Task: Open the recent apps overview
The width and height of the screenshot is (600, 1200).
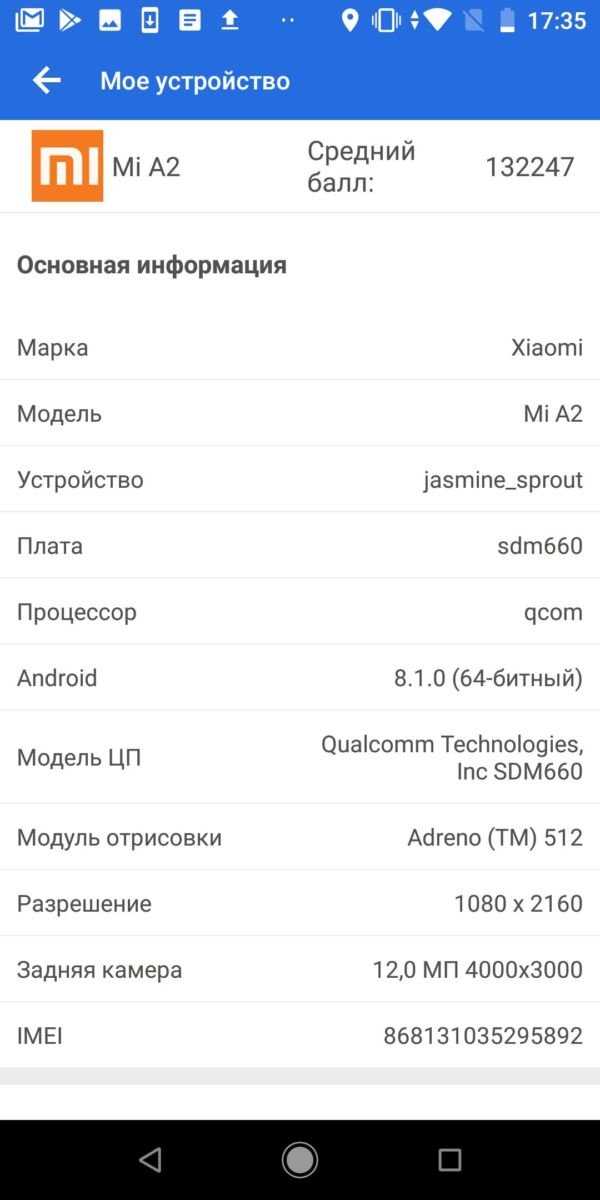Action: (450, 1160)
